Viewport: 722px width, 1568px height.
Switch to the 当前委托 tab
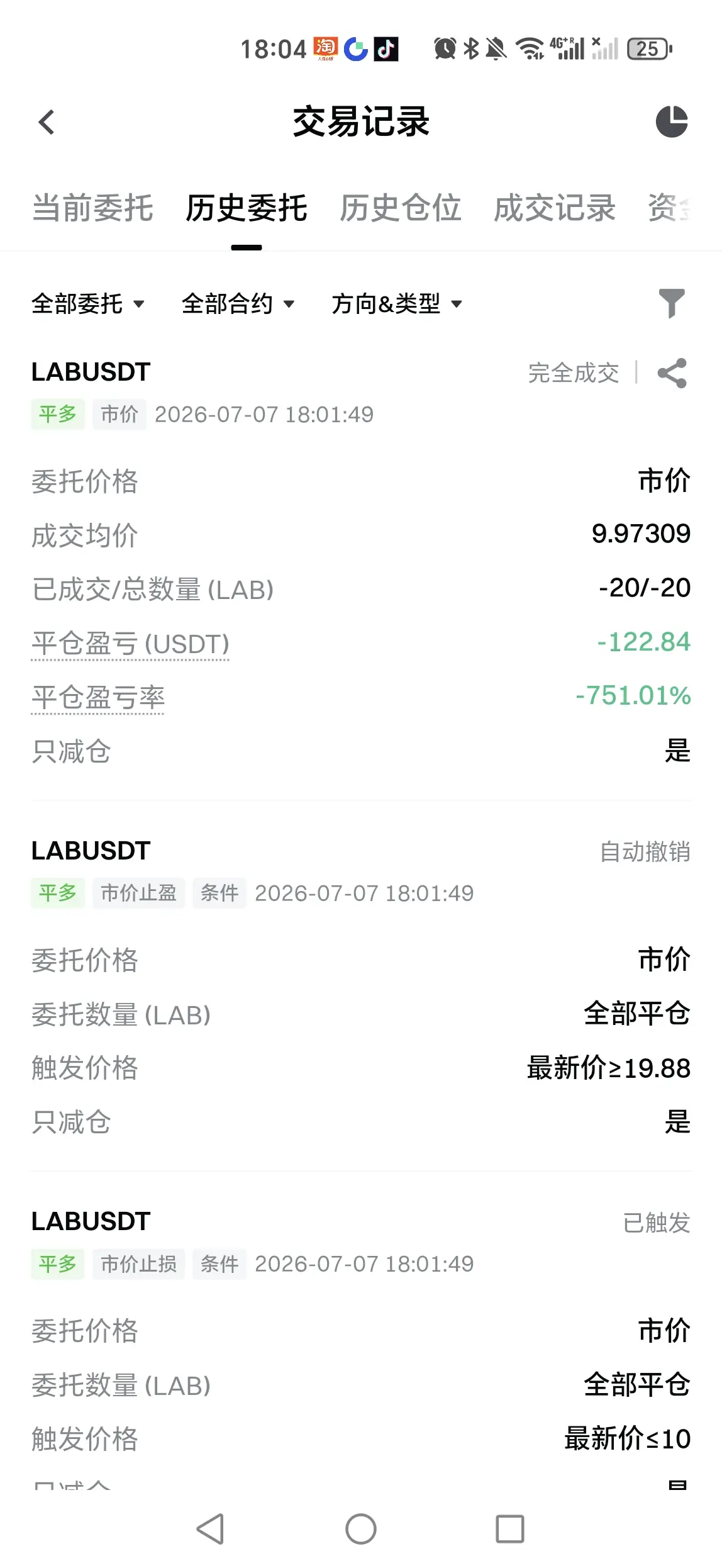(92, 208)
